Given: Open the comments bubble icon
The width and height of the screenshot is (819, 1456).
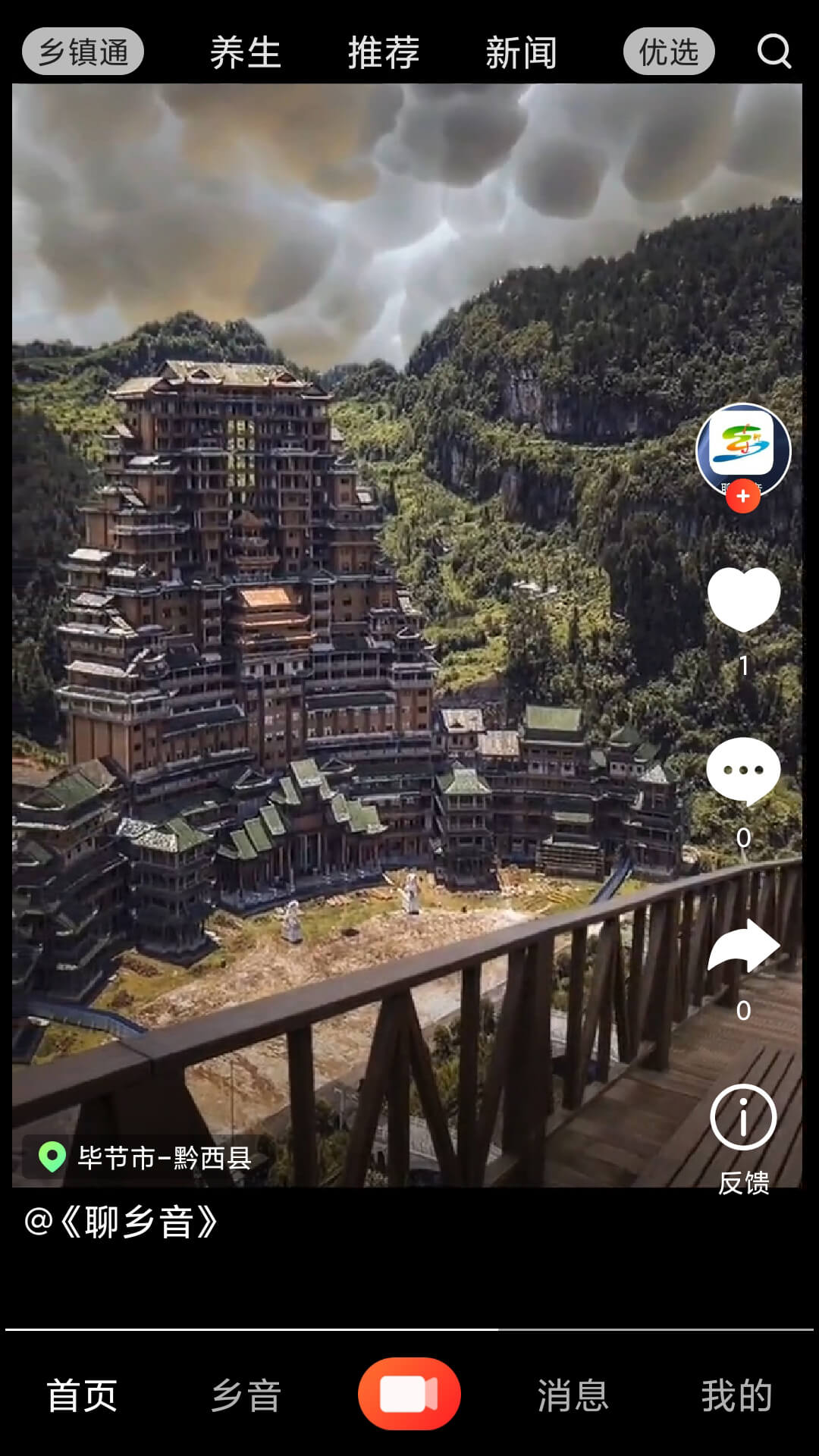Looking at the screenshot, I should (x=742, y=770).
